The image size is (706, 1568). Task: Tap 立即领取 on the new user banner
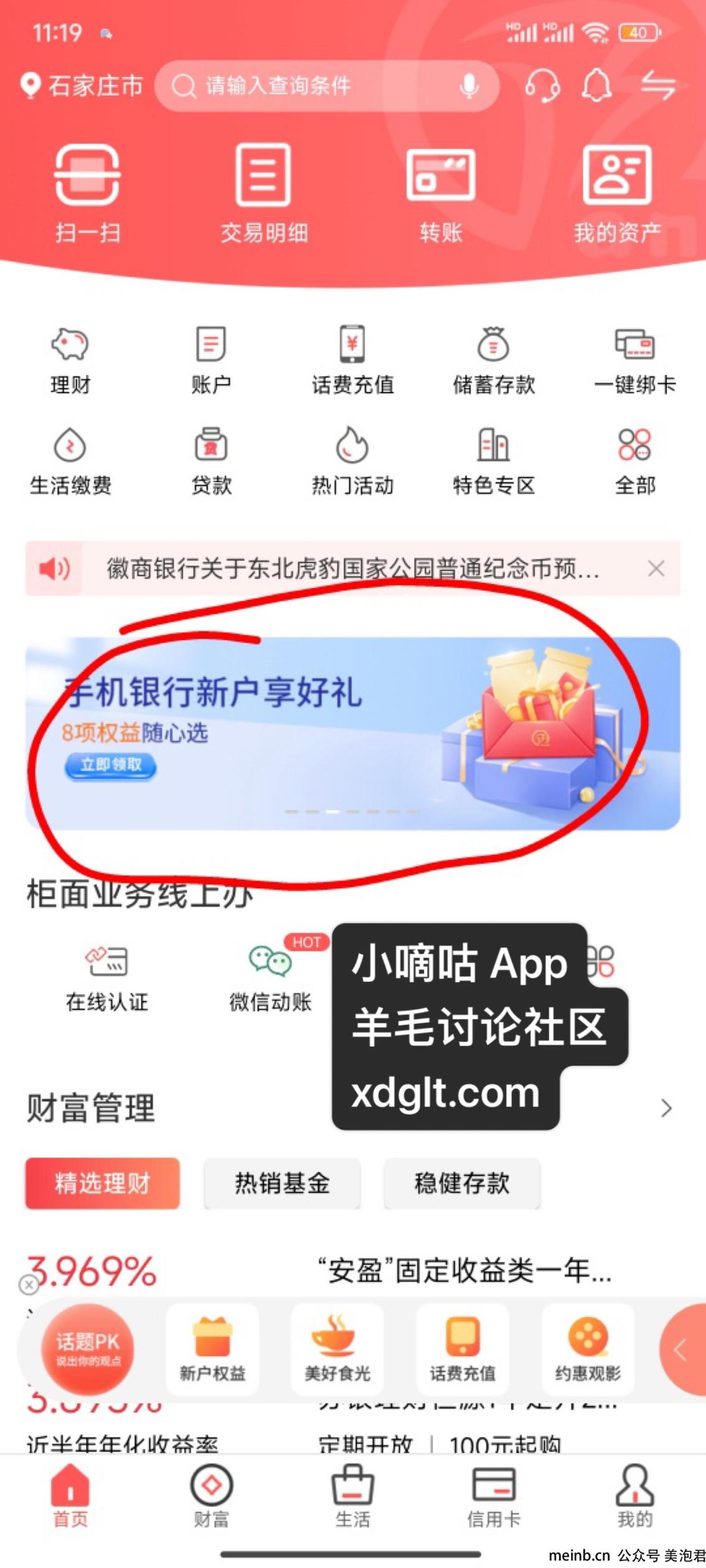110,765
